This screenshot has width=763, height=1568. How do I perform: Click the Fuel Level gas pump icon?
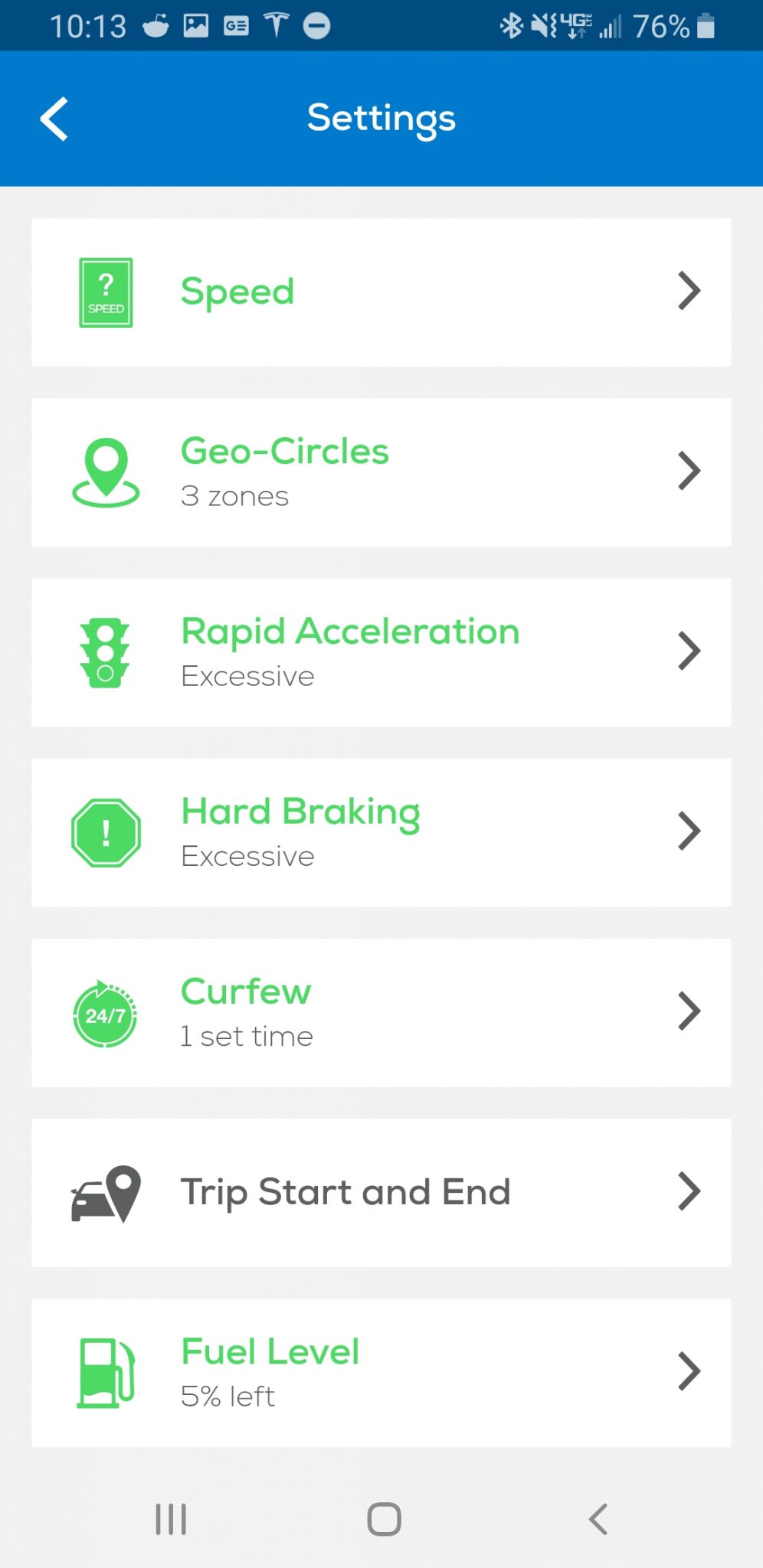coord(106,1371)
